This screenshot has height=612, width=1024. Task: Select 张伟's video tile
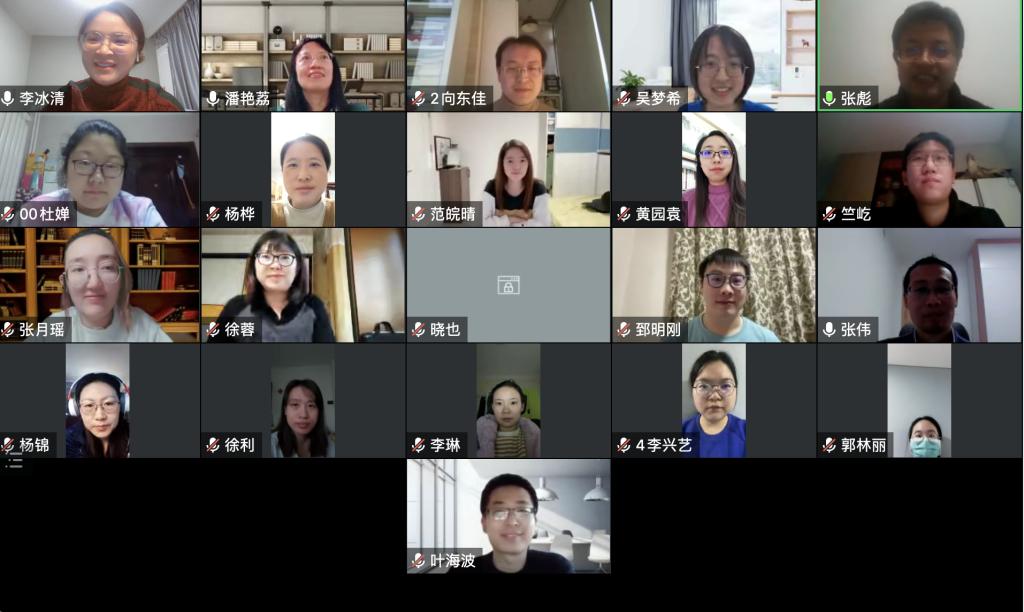(x=920, y=285)
